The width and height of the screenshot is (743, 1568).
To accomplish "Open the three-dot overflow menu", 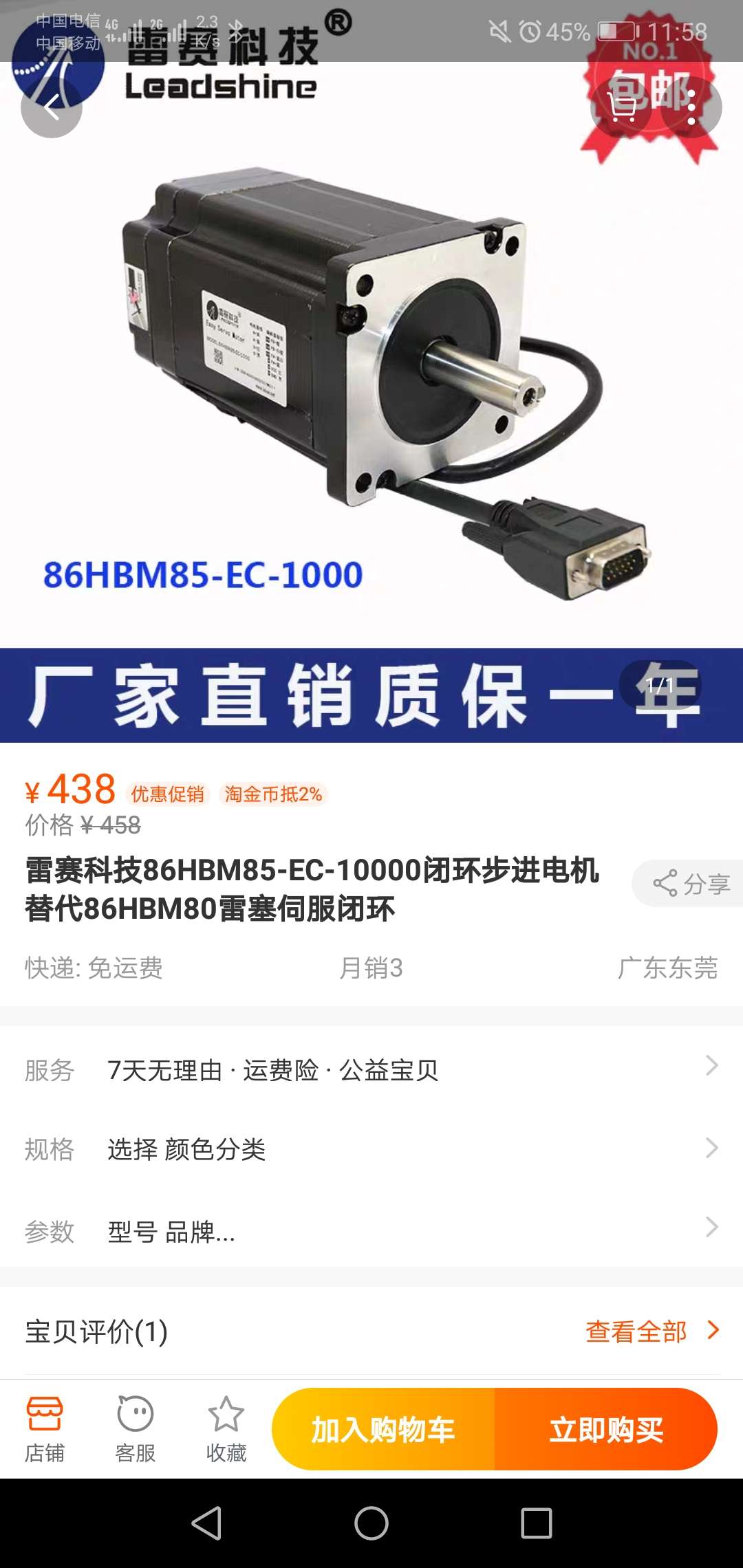I will pyautogui.click(x=691, y=107).
